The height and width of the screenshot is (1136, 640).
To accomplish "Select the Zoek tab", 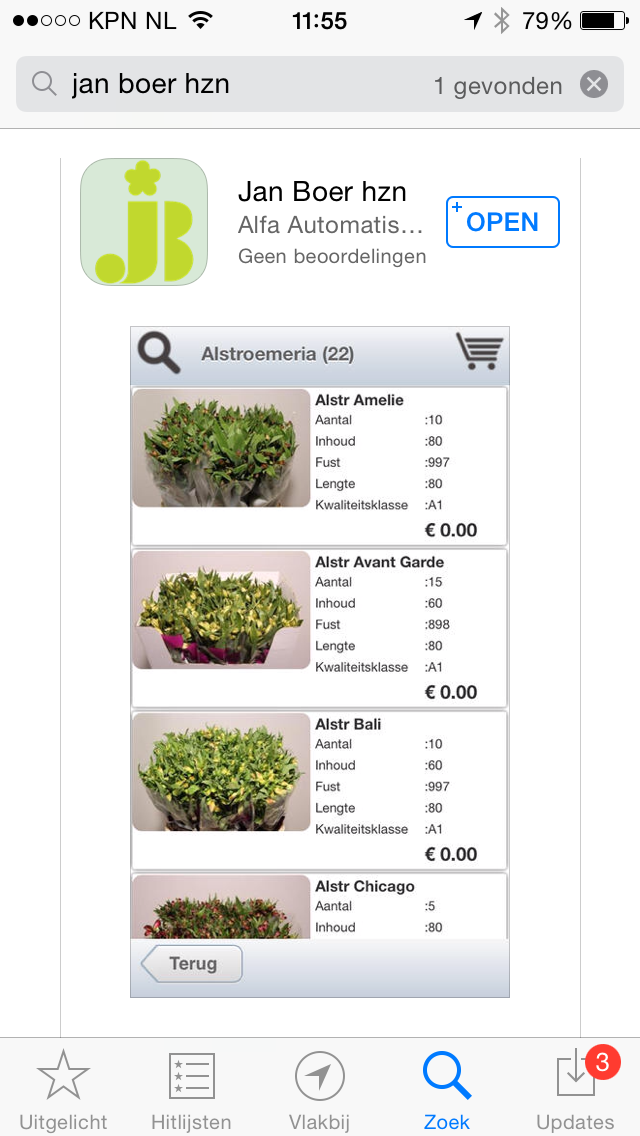I will [x=447, y=1090].
